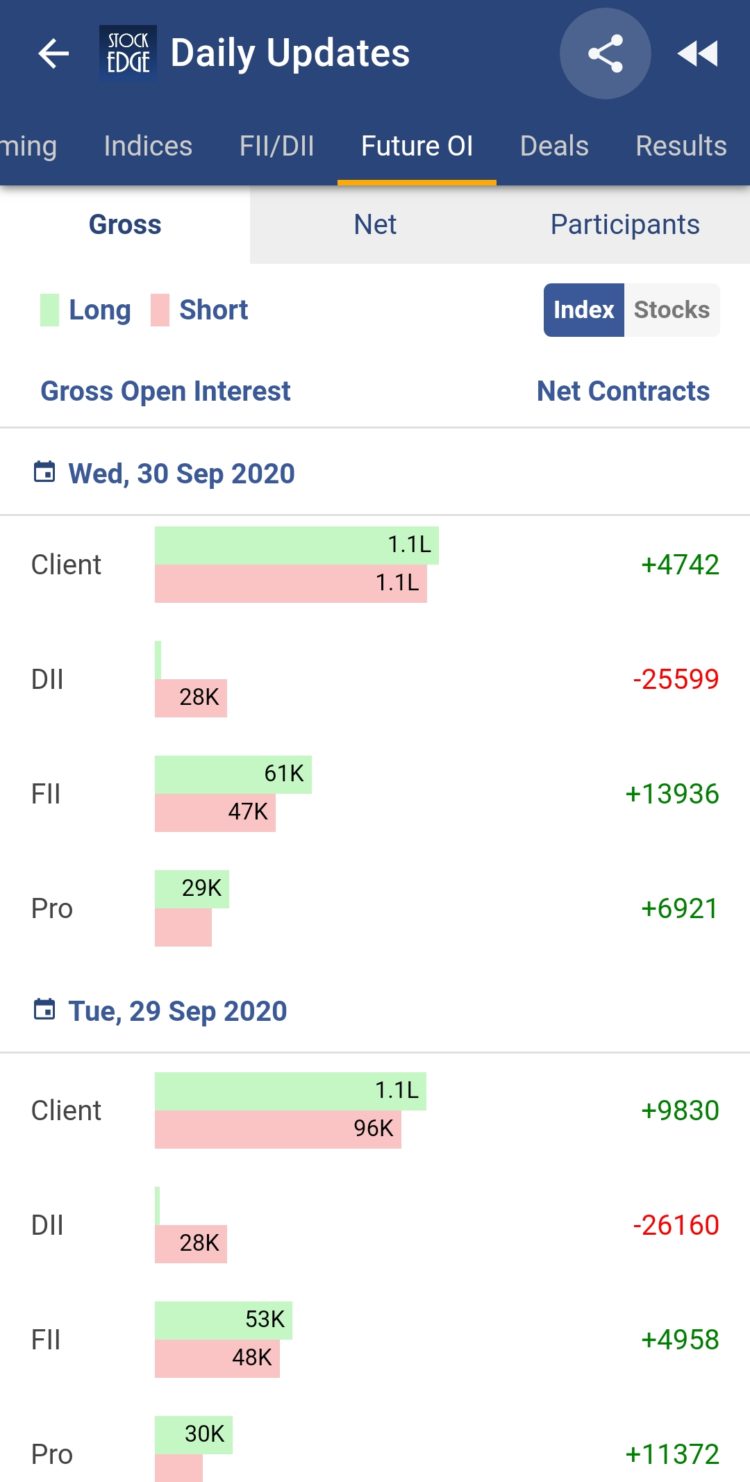Image resolution: width=750 pixels, height=1482 pixels.
Task: Expand the Tue, 29 Sep 2020 section
Action: click(176, 1010)
